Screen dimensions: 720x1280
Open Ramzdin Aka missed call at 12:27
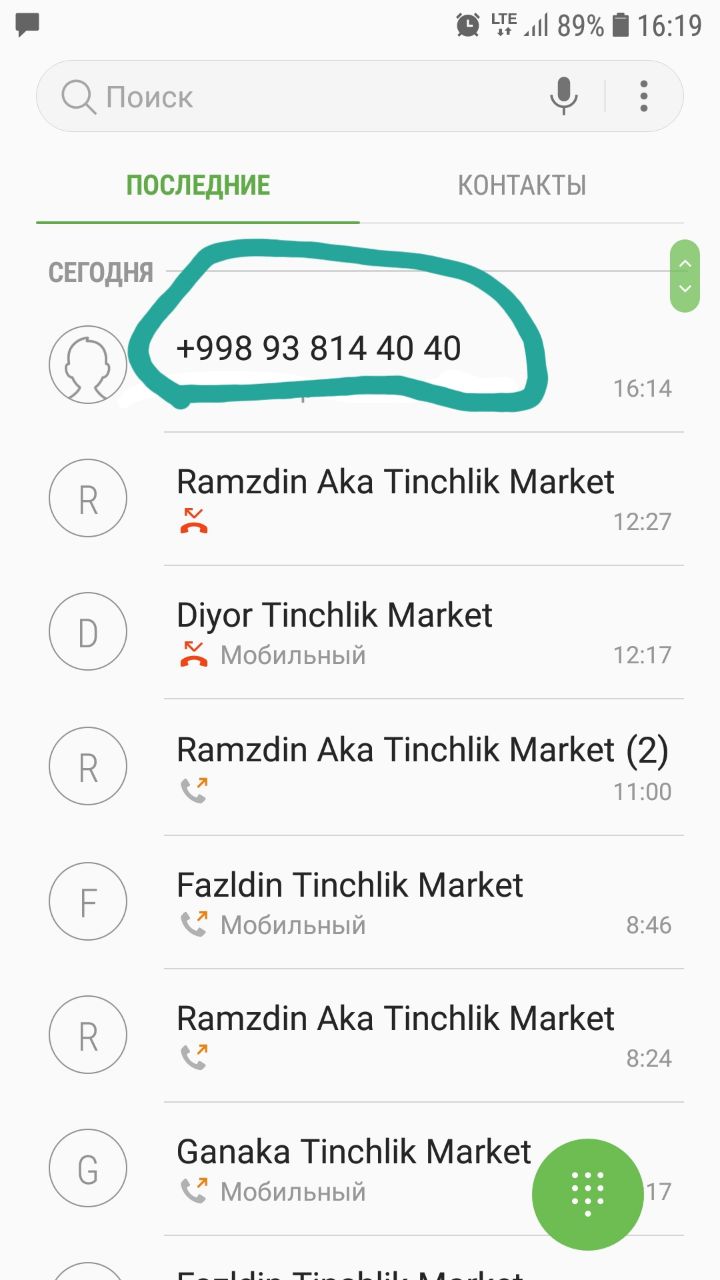360,500
